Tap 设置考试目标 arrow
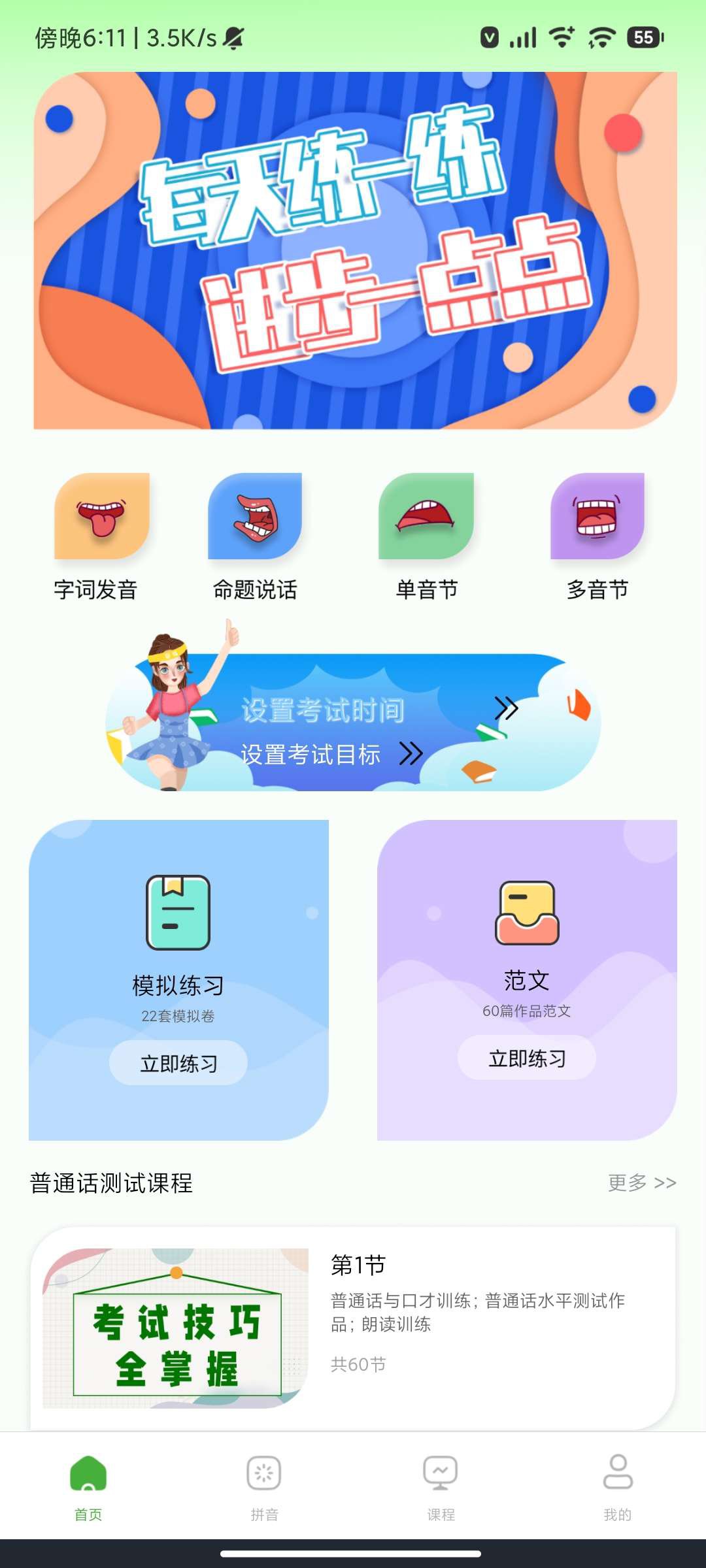The width and height of the screenshot is (706, 1568). [x=411, y=753]
